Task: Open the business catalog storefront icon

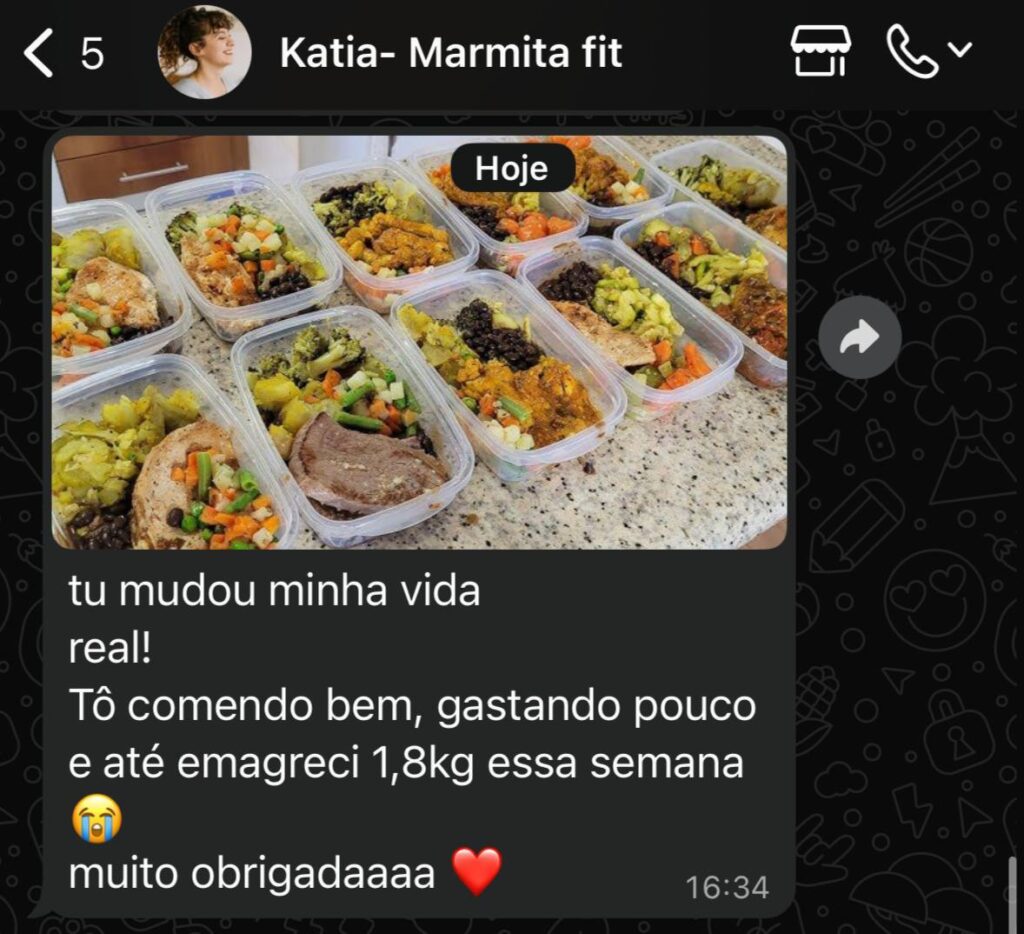Action: (x=821, y=51)
